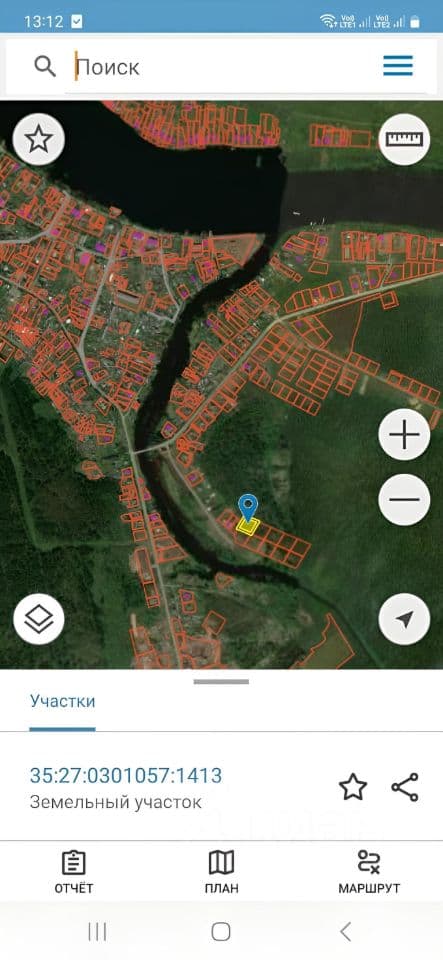
Task: Open recent apps from navigation bar
Action: tap(97, 932)
